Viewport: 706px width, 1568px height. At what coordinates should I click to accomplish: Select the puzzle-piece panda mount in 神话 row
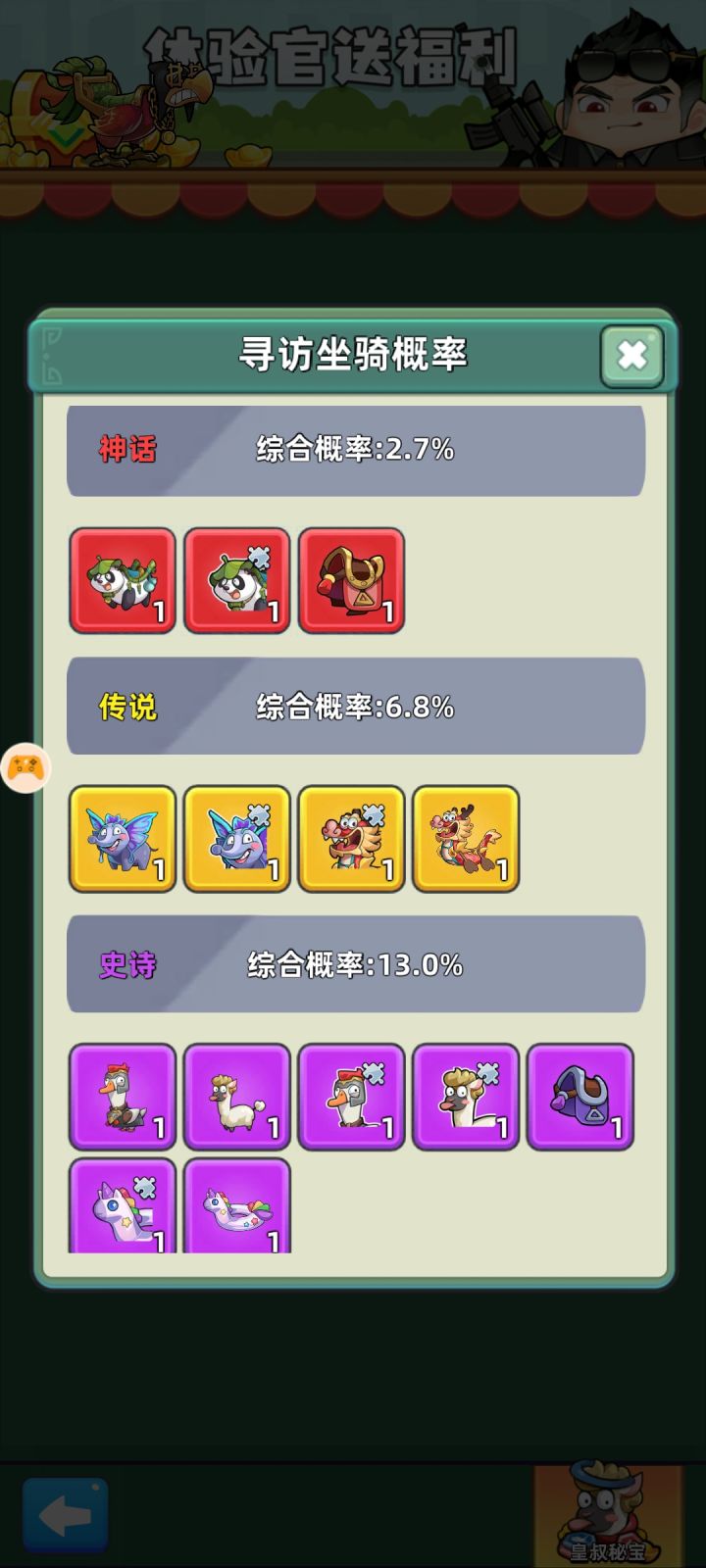(x=236, y=581)
